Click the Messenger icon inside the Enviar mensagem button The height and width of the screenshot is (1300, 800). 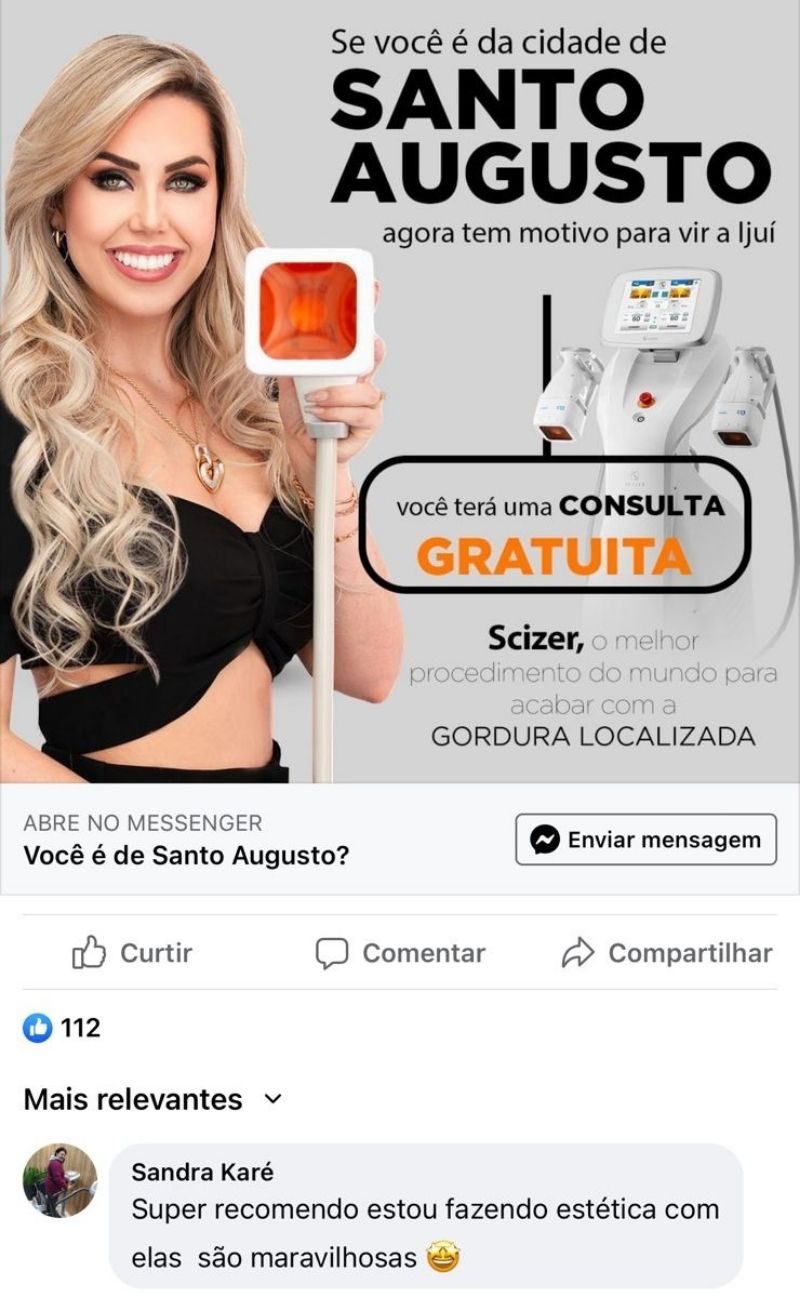543,839
